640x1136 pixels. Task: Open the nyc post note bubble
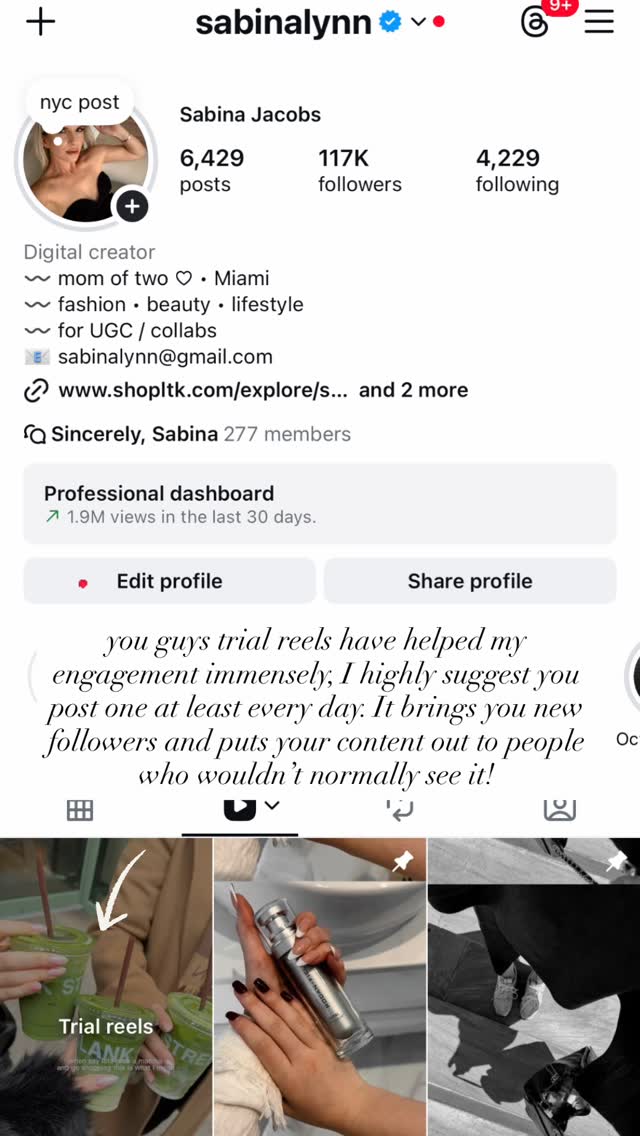80,103
